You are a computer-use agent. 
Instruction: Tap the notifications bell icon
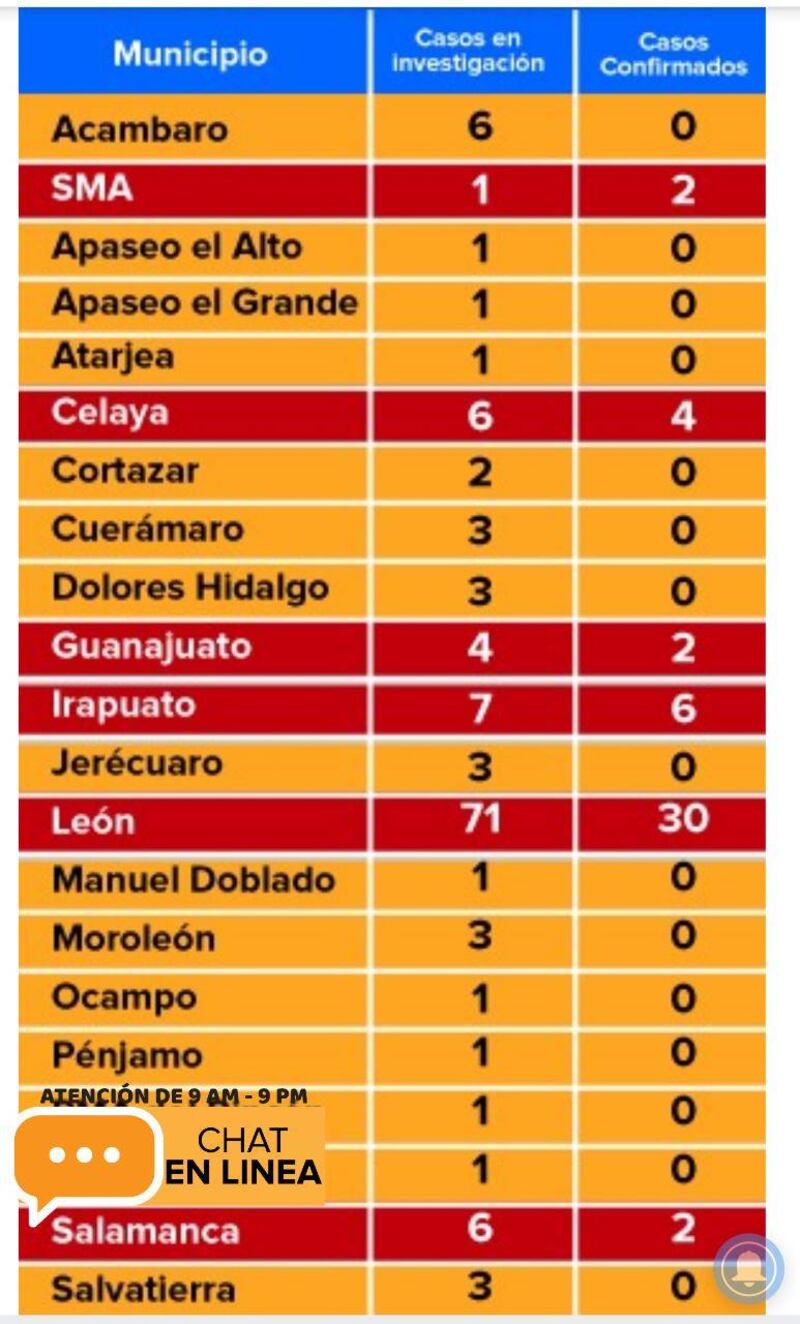tap(749, 1269)
